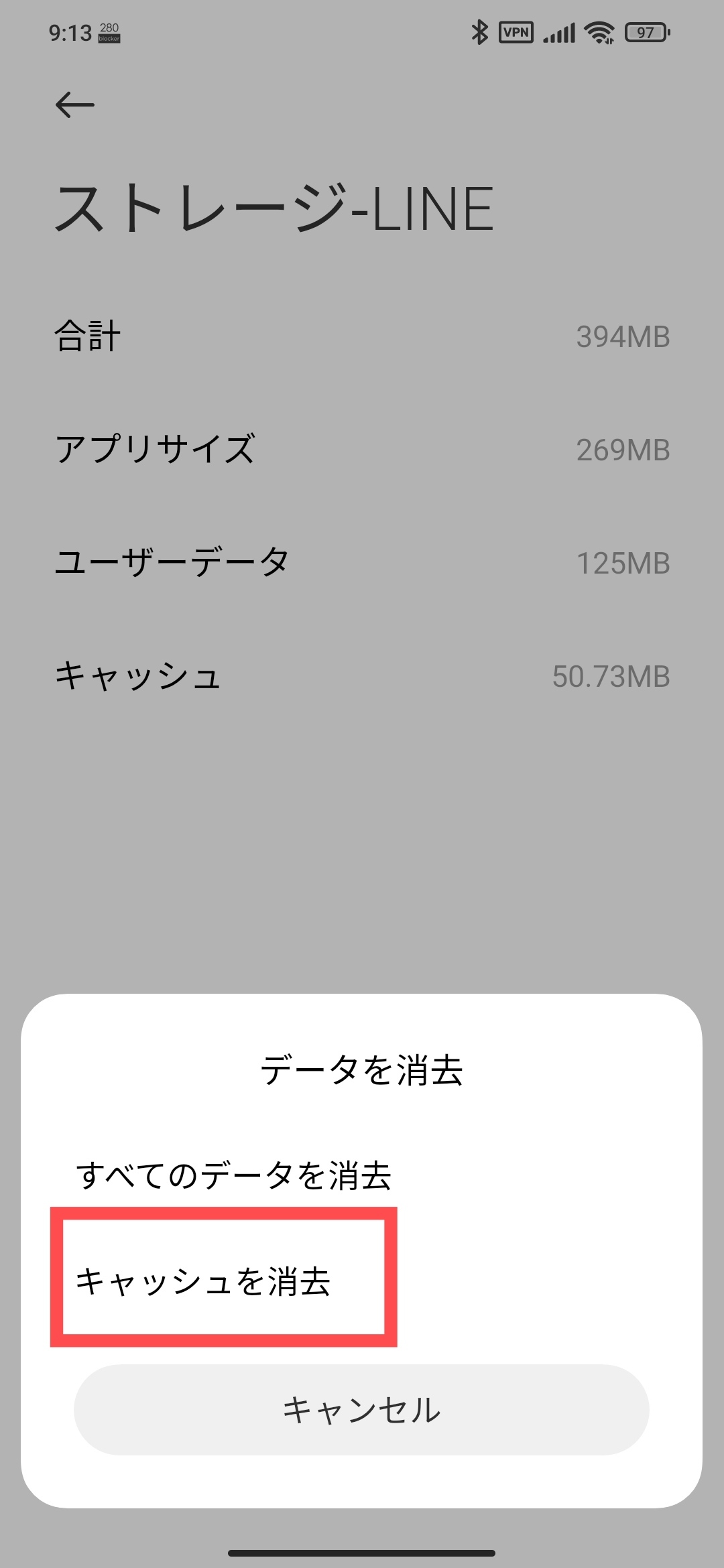The width and height of the screenshot is (724, 1568).
Task: Select キャッシュを消去 option
Action: [x=202, y=1281]
